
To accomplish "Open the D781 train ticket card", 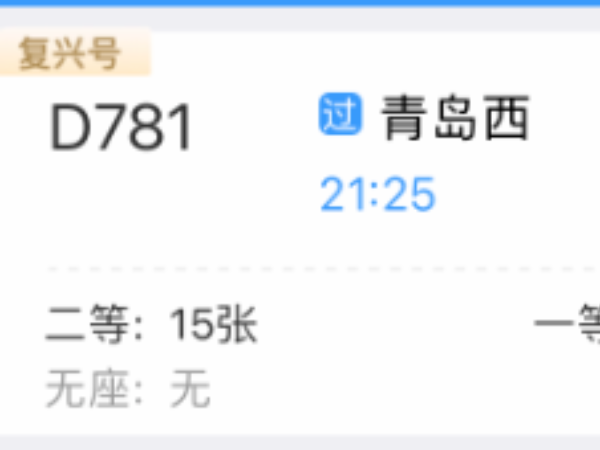I will (x=122, y=130).
